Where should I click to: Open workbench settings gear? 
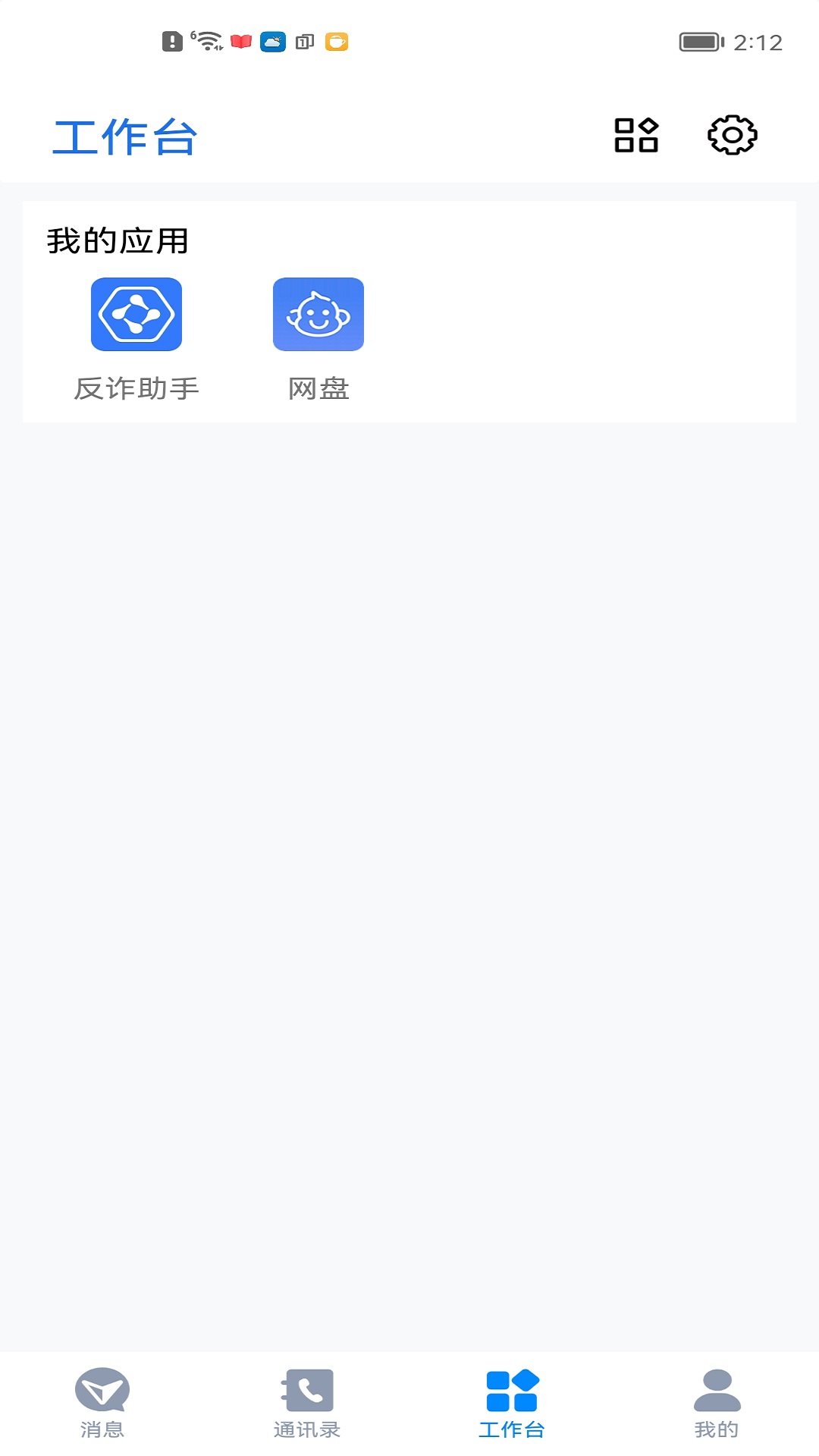(x=732, y=136)
